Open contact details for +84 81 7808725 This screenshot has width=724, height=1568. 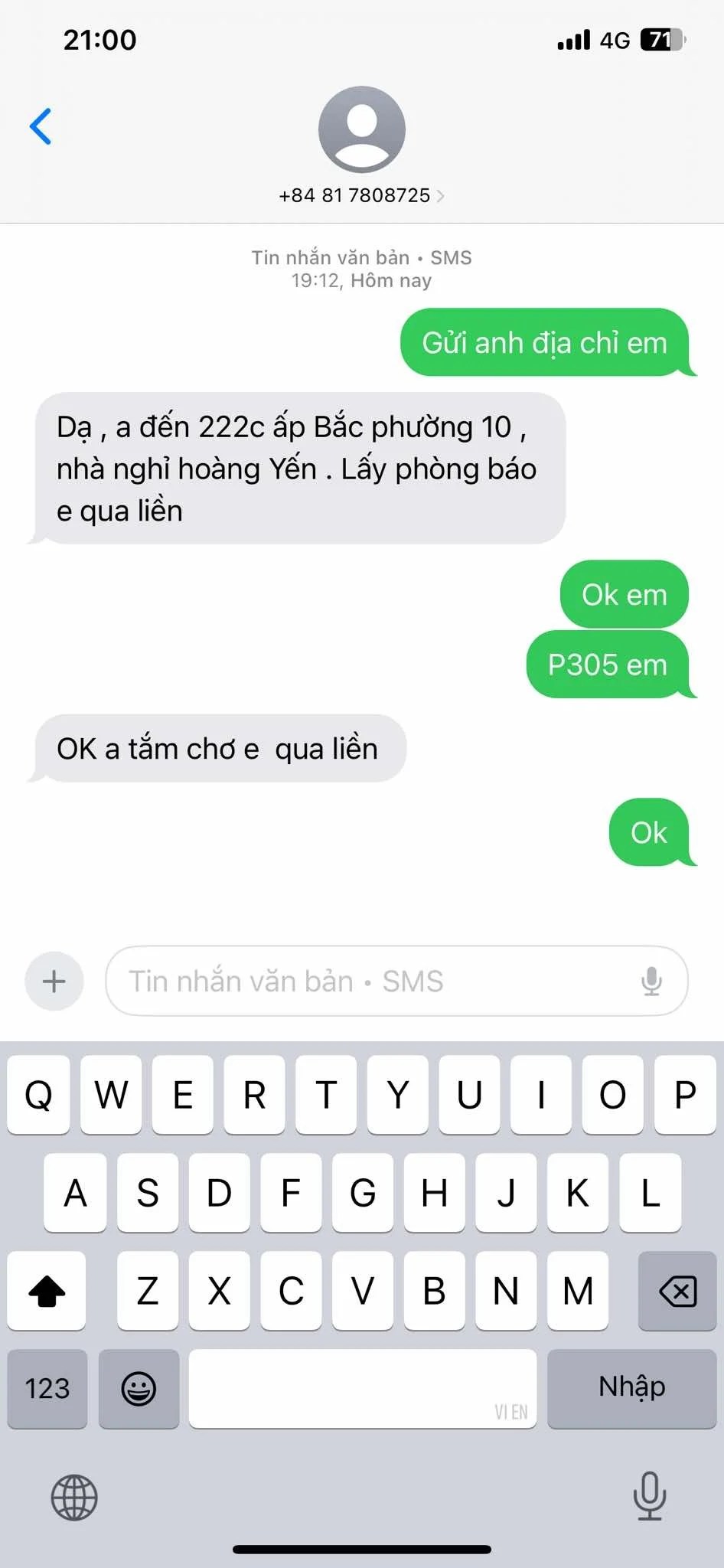[x=361, y=195]
